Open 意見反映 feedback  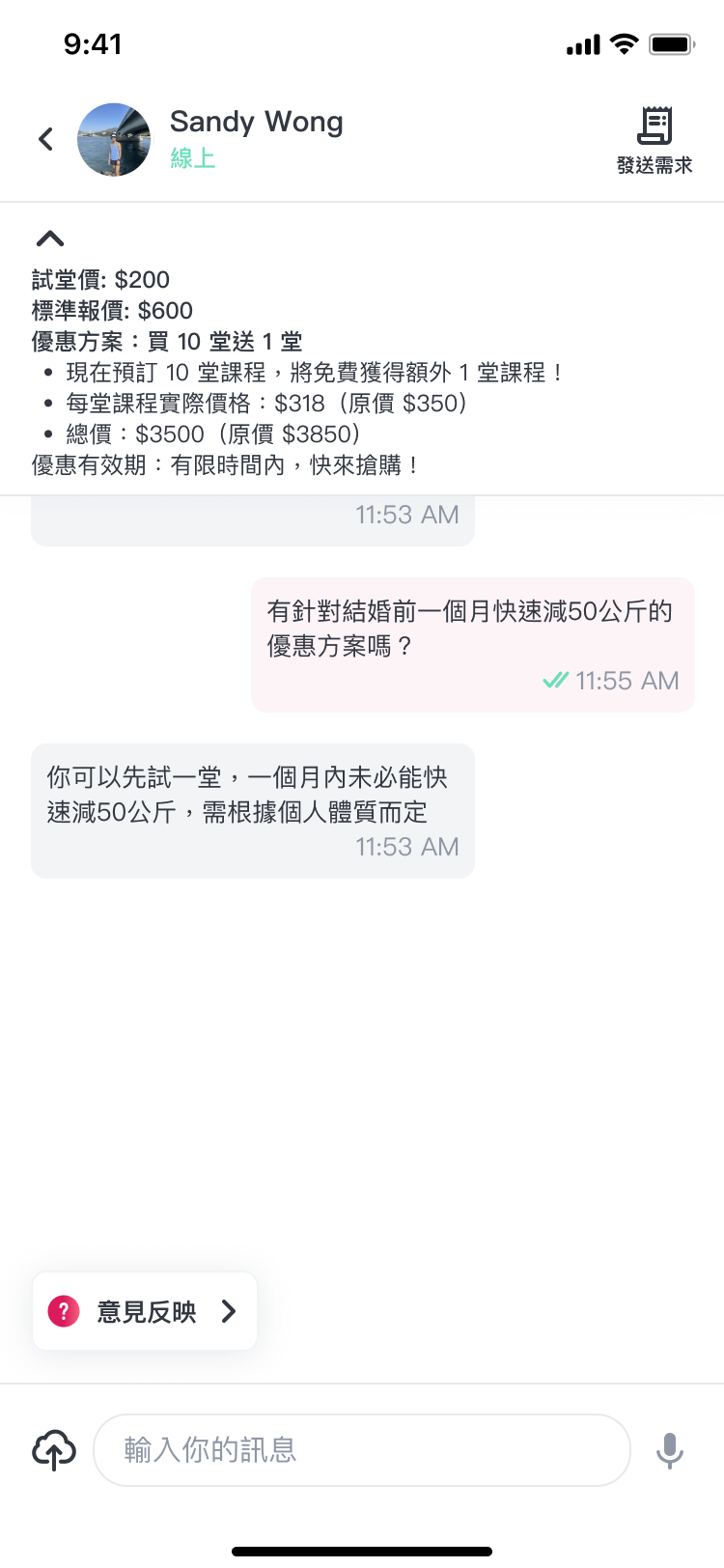coord(145,1311)
